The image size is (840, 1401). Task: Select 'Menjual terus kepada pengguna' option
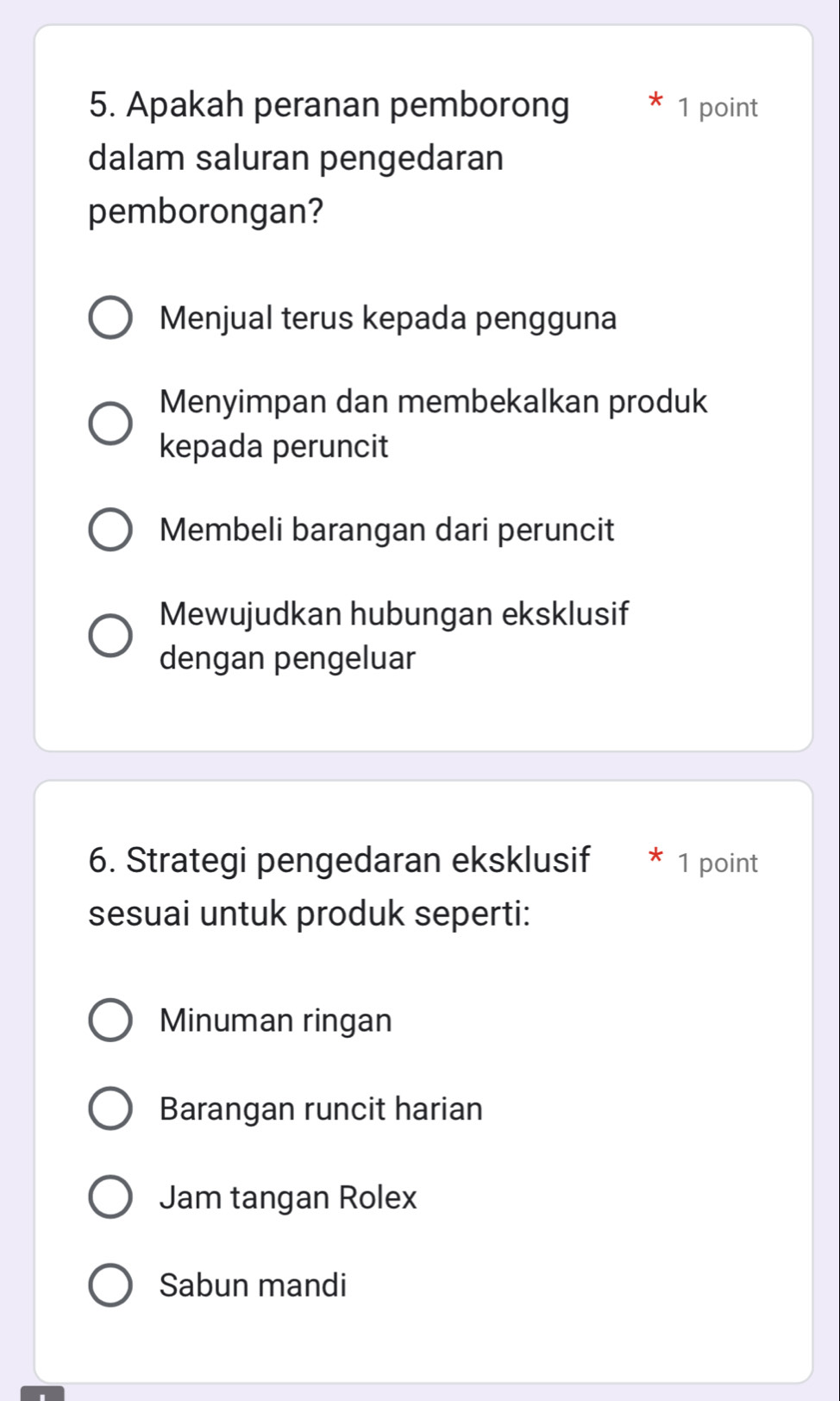click(110, 319)
